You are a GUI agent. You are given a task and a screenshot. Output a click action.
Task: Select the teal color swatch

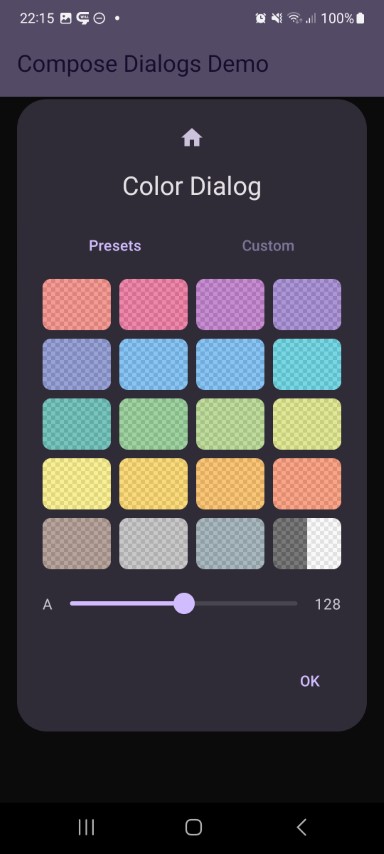[x=77, y=424]
